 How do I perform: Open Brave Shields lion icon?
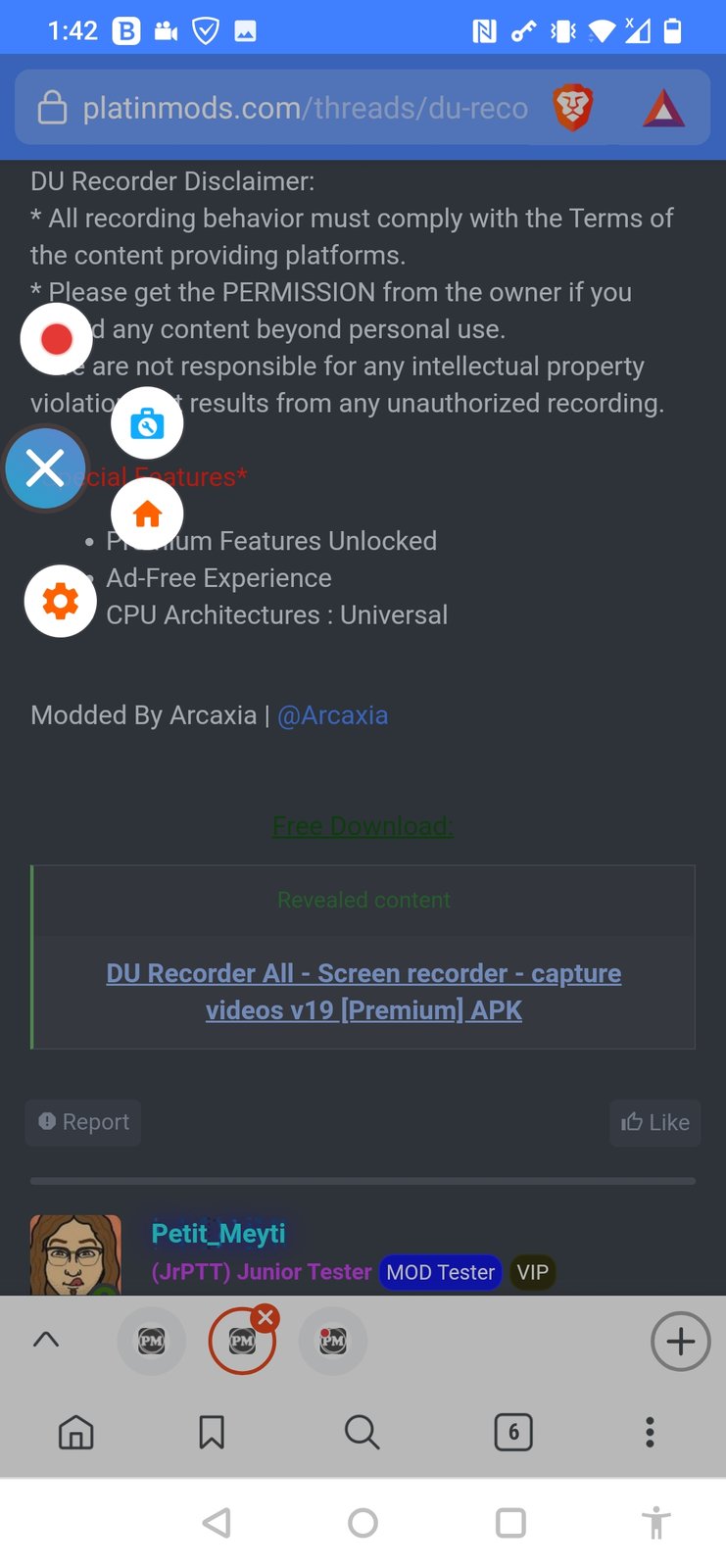pos(573,107)
